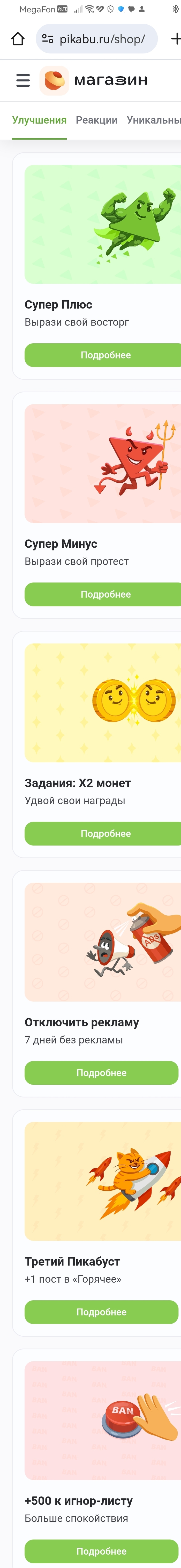Tap Подробнее for +500 к игнор-листу
The height and width of the screenshot is (1568, 181).
(x=101, y=1551)
